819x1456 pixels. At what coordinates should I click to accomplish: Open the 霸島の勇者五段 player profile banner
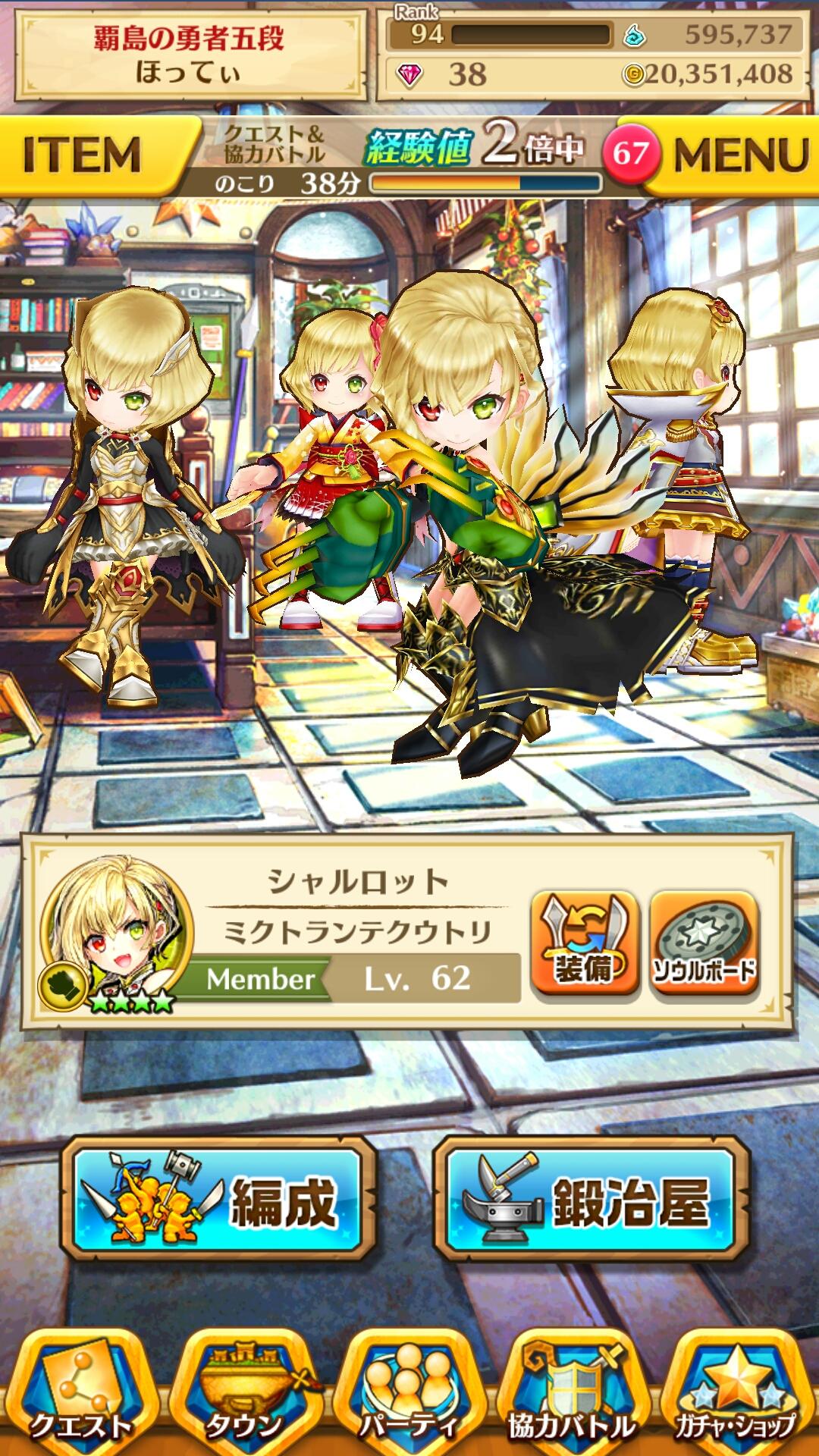click(188, 55)
